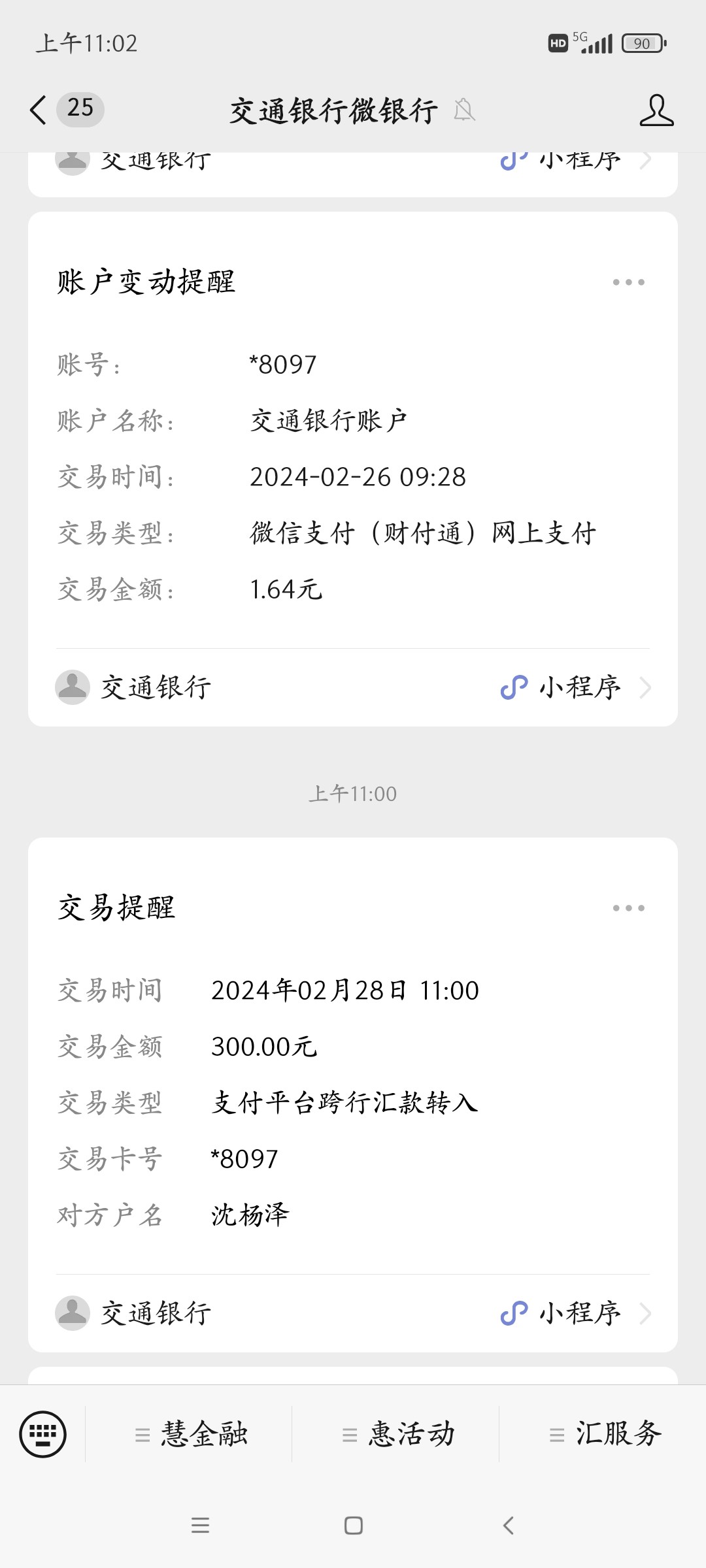Tap the back arrow to exit chat
Screen dimensions: 706x1568
[x=37, y=110]
